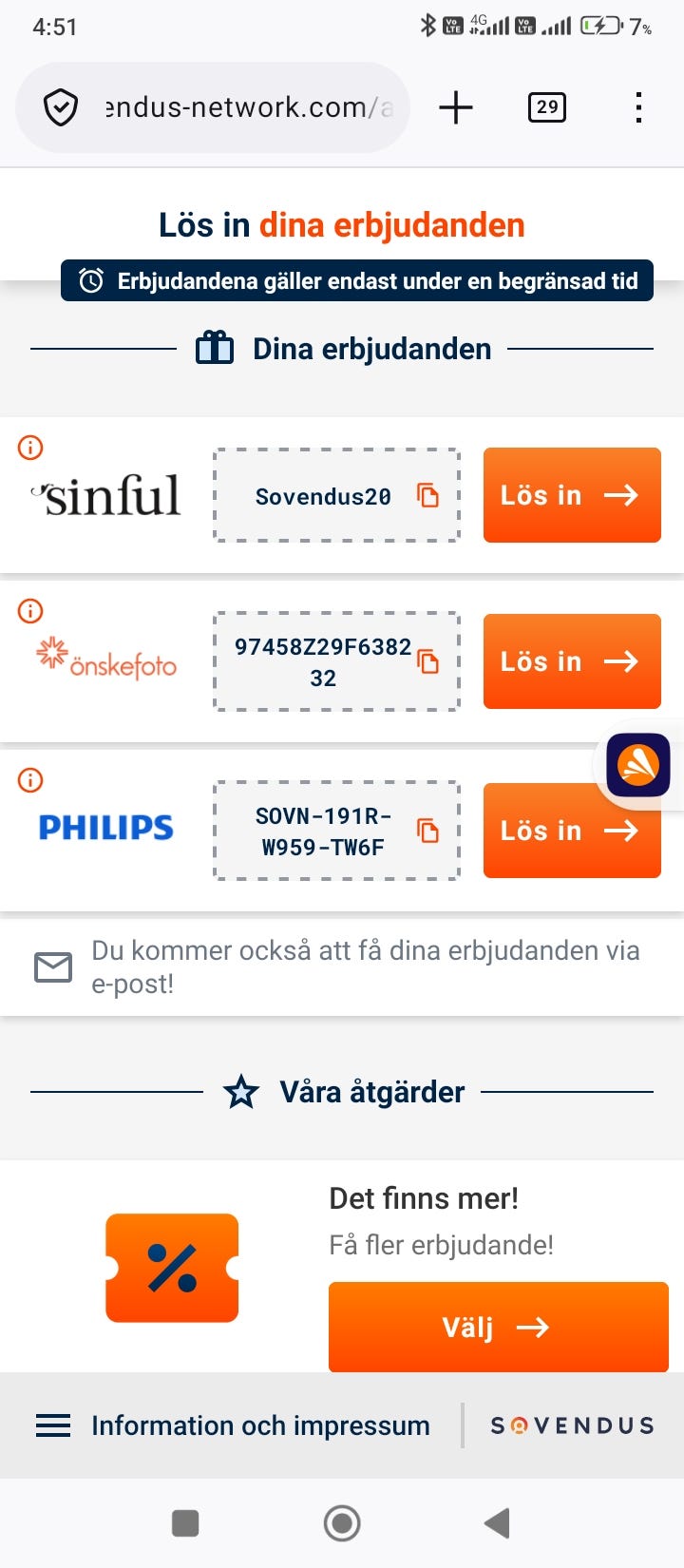Go to the home screen
The height and width of the screenshot is (1568, 684).
click(x=342, y=1523)
